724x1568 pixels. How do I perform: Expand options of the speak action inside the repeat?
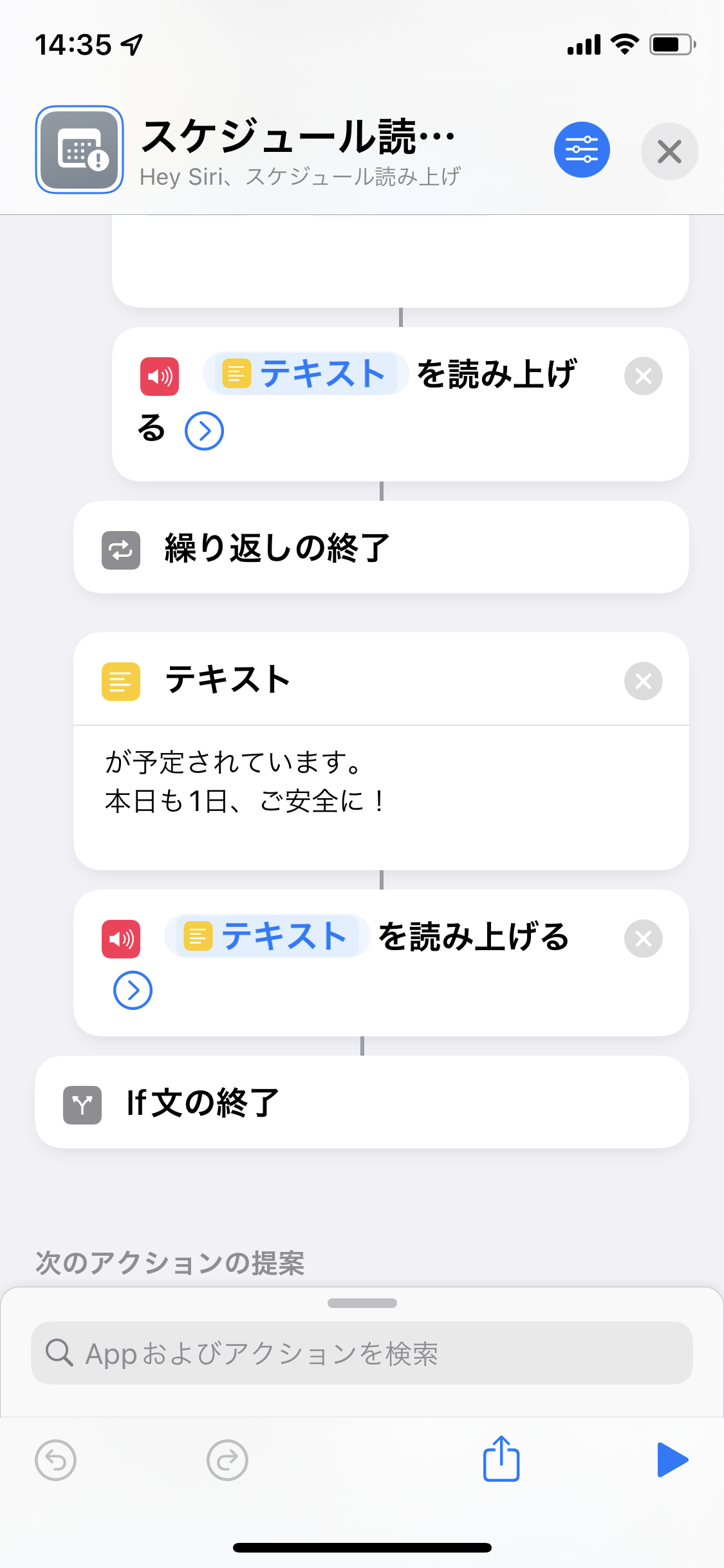(204, 431)
